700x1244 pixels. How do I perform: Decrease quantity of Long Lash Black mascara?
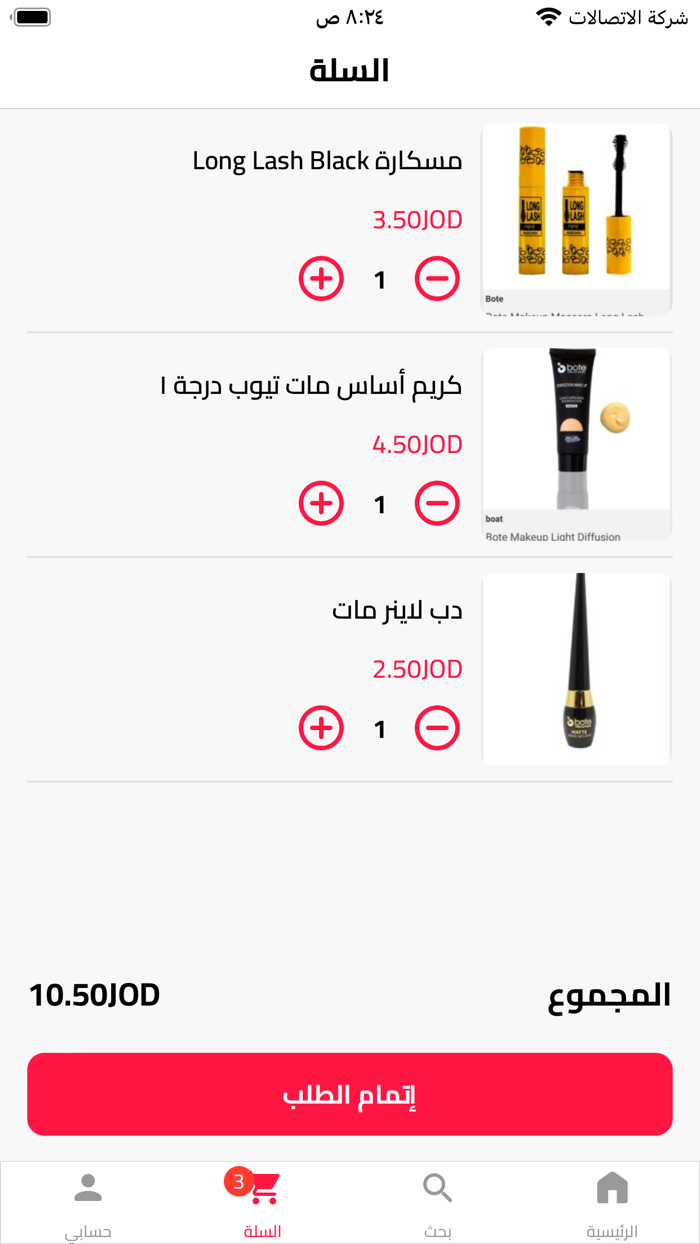pyautogui.click(x=437, y=279)
